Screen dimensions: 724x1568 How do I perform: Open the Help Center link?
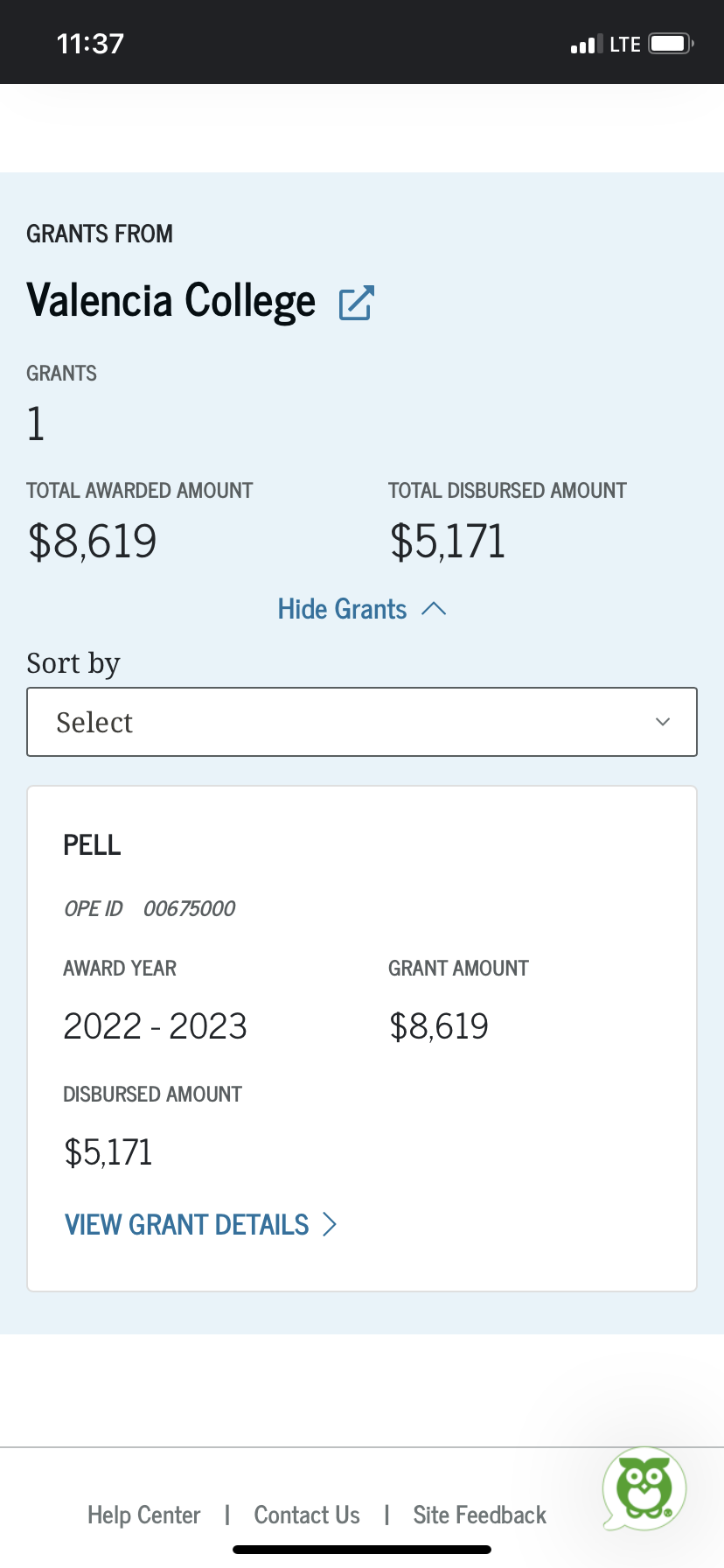(x=143, y=1515)
